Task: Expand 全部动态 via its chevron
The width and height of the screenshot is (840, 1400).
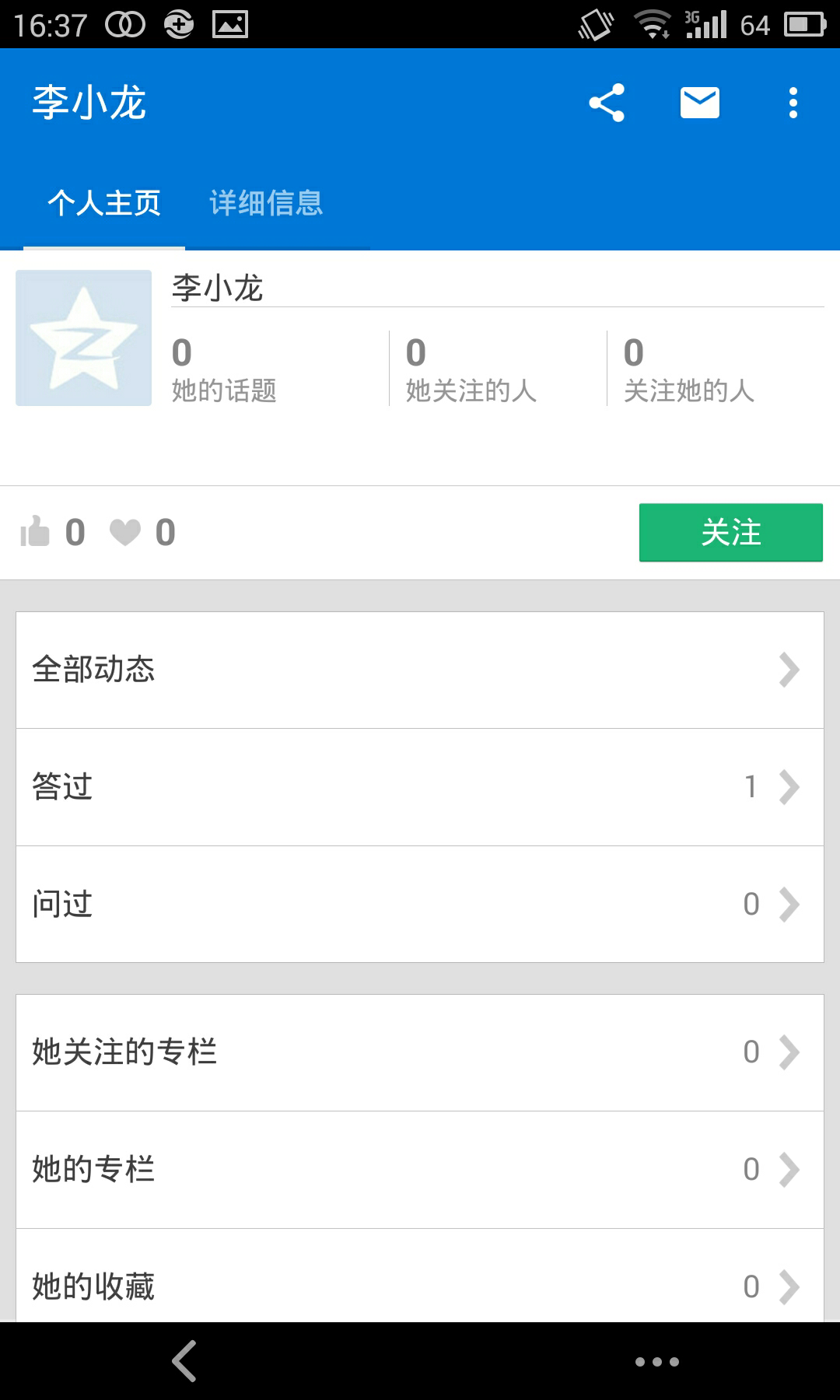Action: click(789, 669)
